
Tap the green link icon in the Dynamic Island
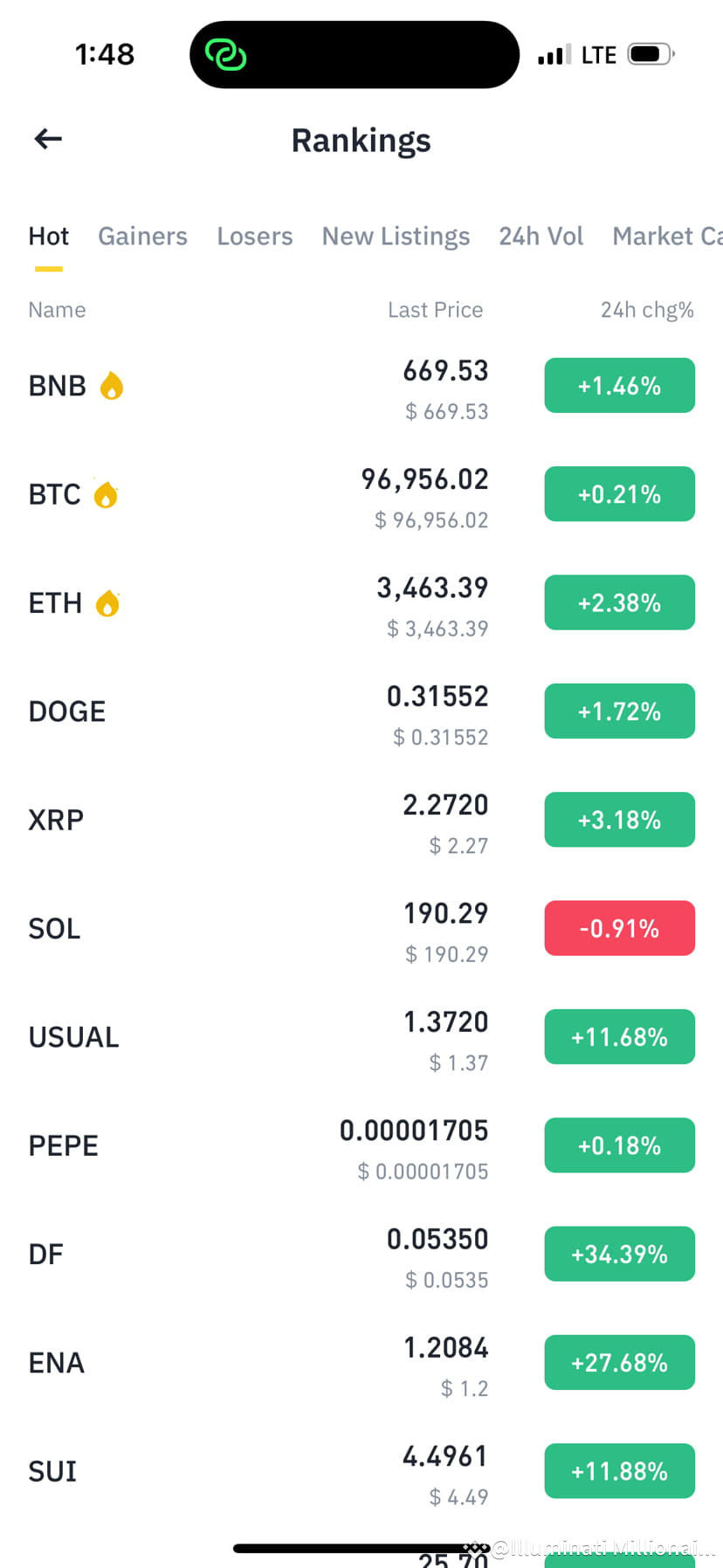(227, 54)
